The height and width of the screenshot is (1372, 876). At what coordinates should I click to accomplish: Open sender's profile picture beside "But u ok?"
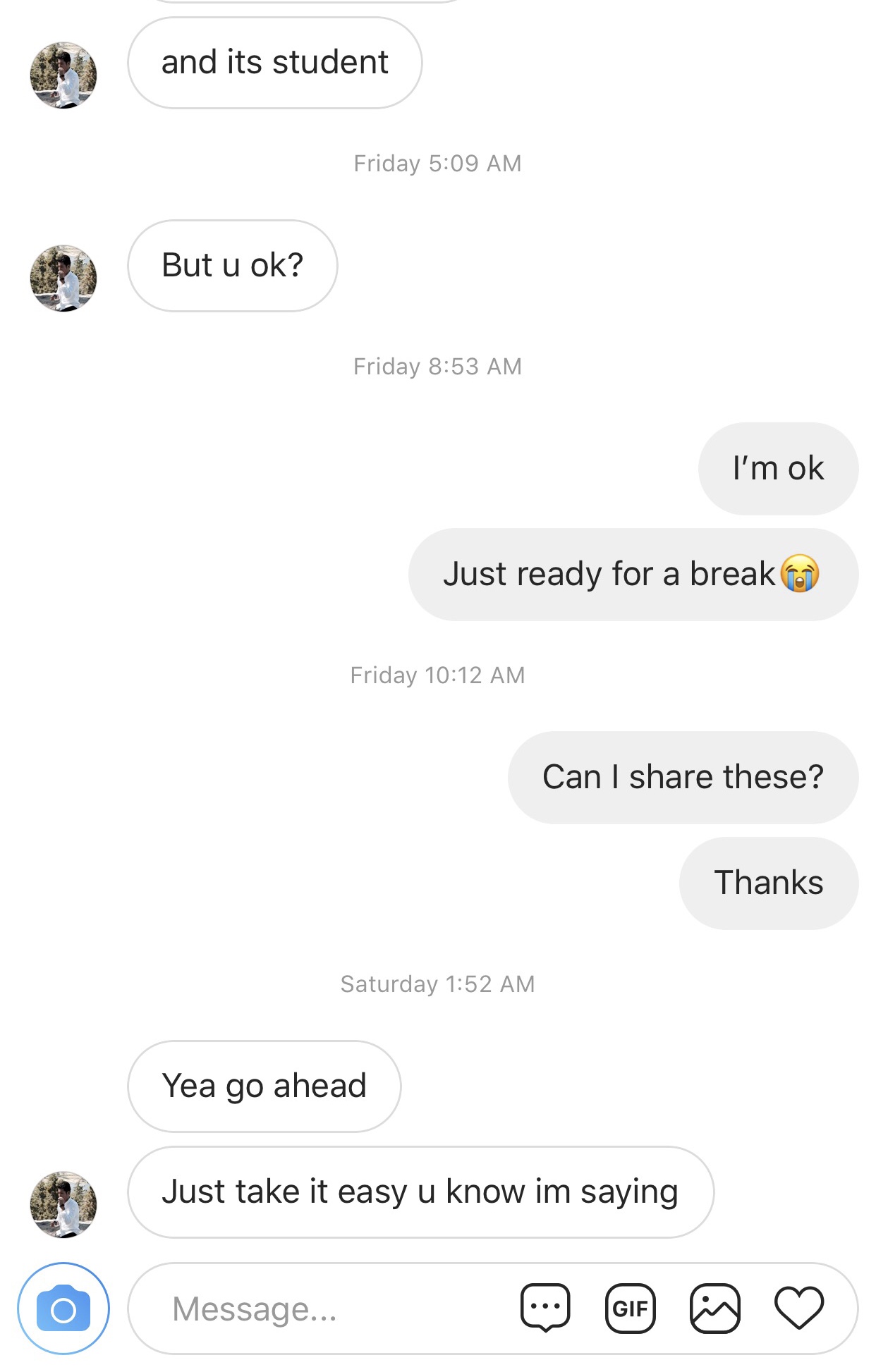point(63,278)
